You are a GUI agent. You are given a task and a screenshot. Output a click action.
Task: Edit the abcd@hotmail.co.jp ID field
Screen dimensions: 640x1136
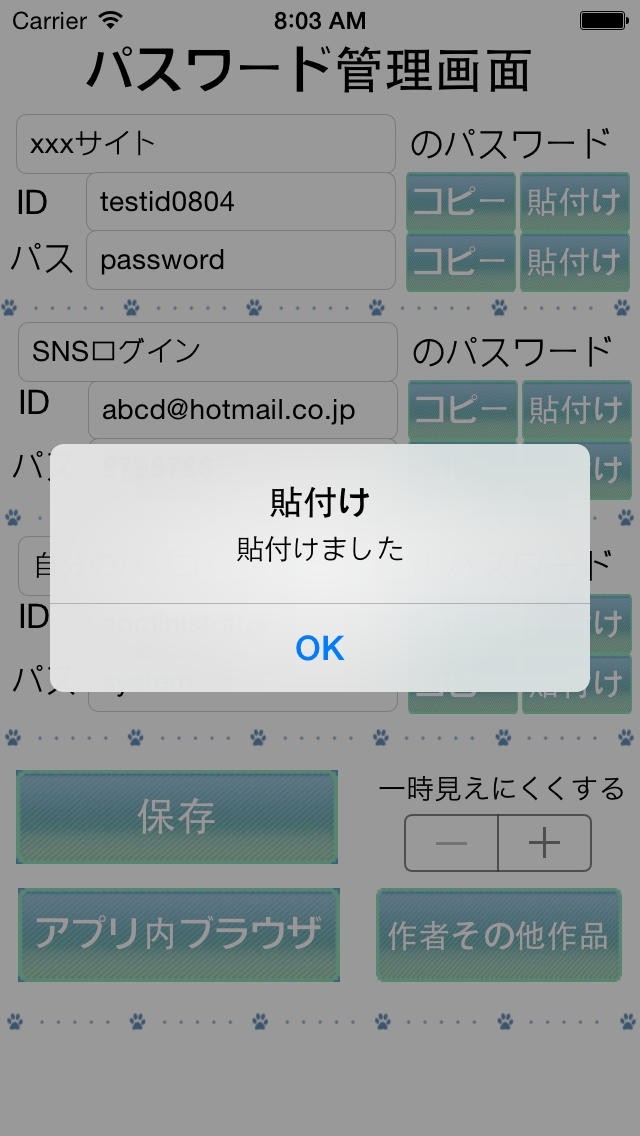tap(242, 409)
